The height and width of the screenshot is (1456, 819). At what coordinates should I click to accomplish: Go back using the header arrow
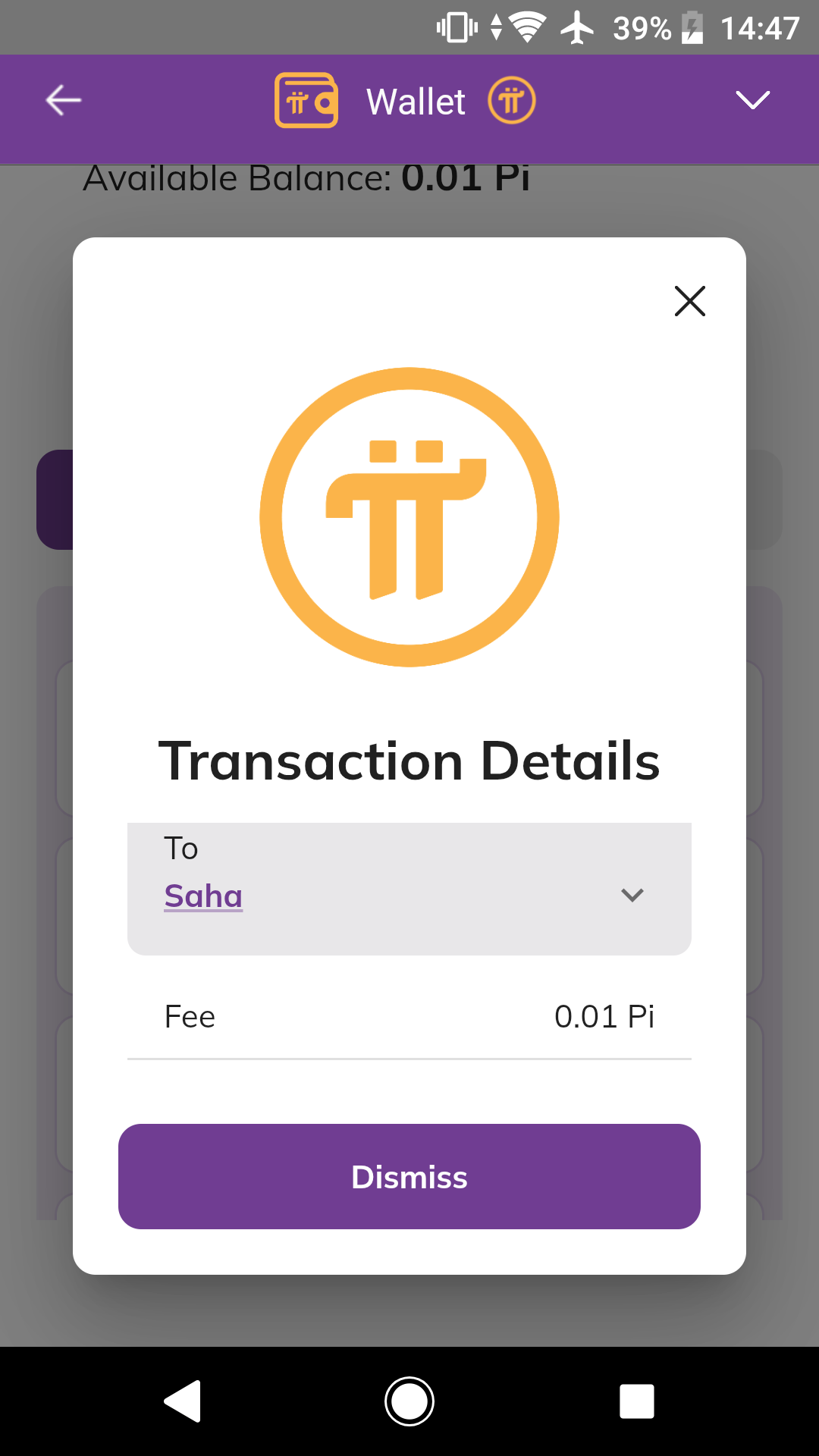[x=64, y=100]
